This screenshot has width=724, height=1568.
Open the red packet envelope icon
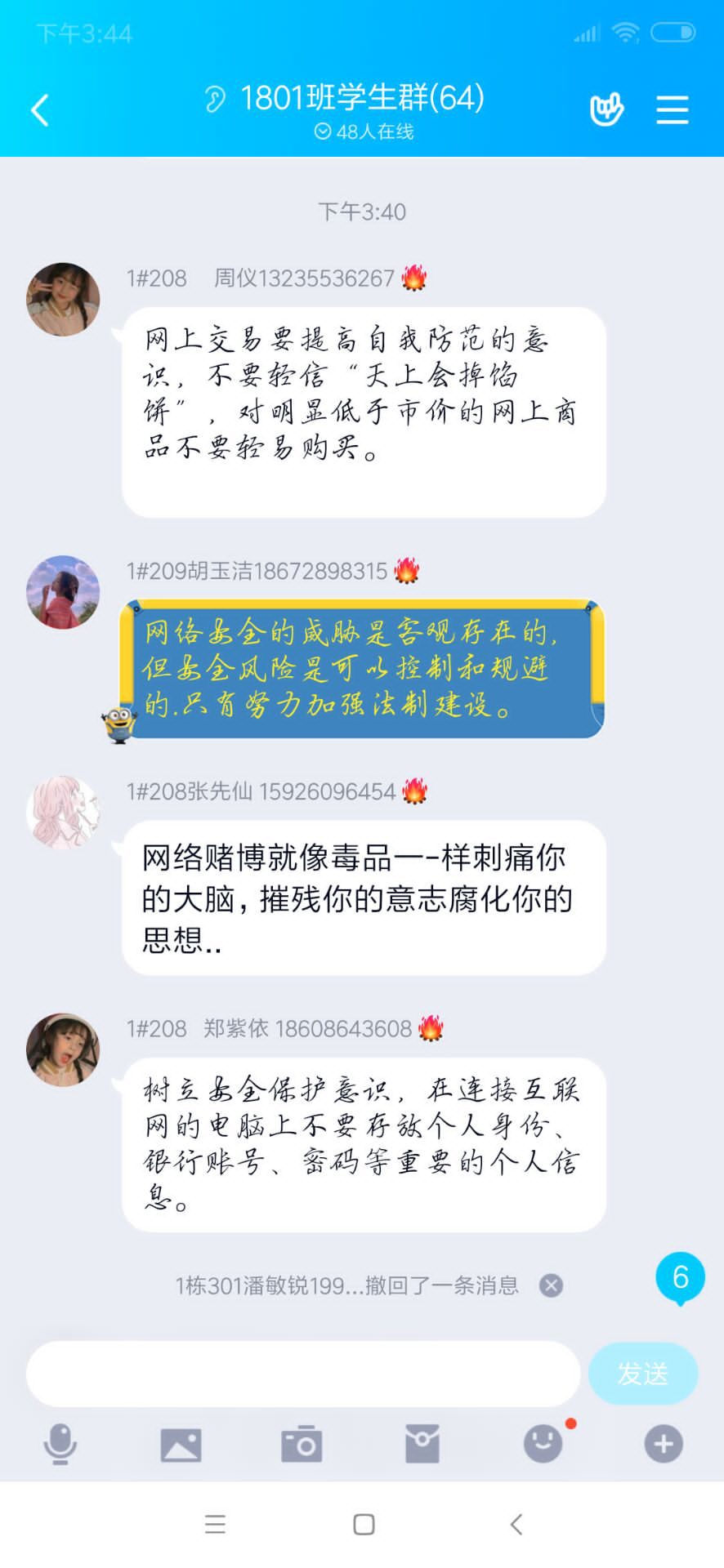(x=422, y=1444)
